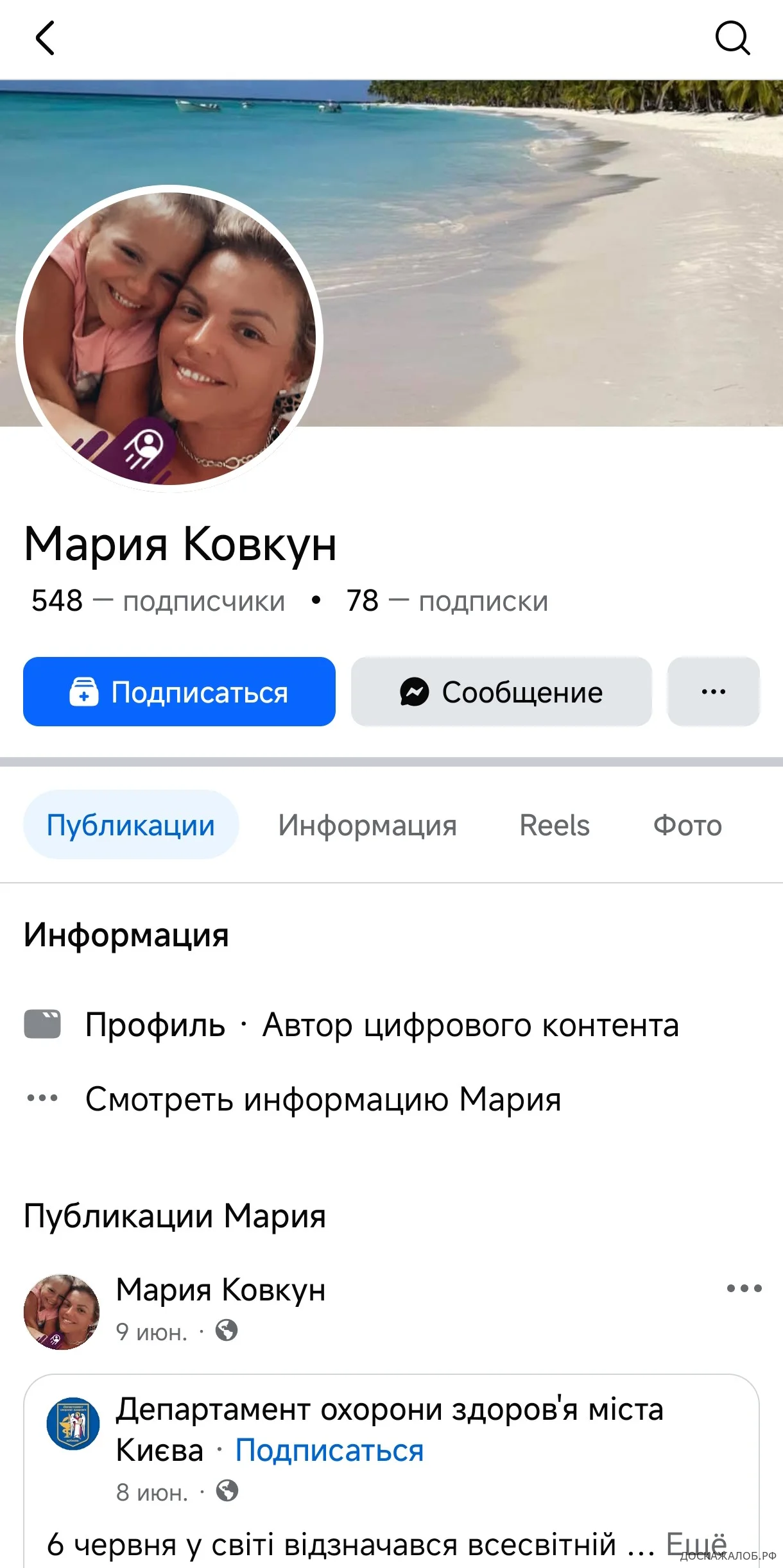
Task: Open the Фото tab
Action: click(x=687, y=825)
